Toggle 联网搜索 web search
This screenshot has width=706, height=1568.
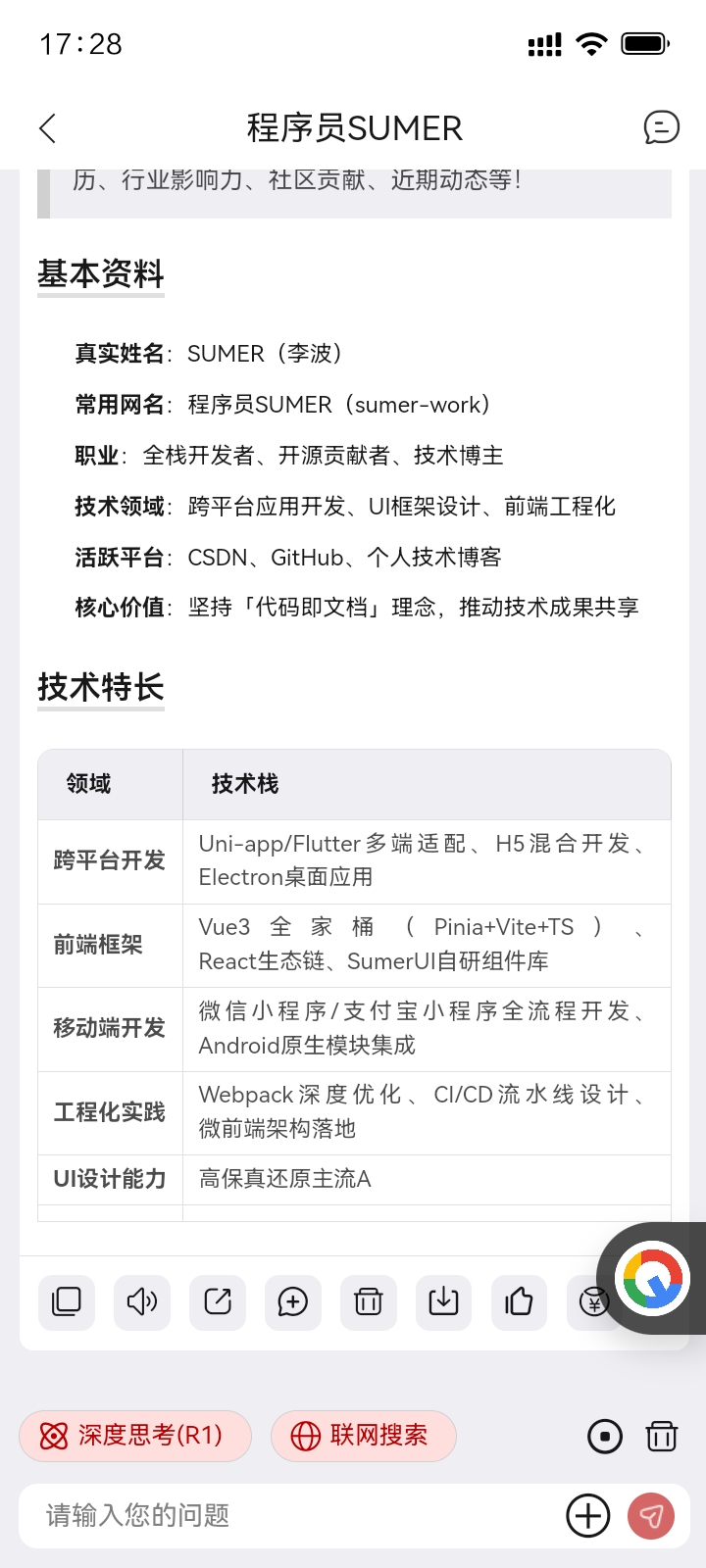coord(363,1436)
